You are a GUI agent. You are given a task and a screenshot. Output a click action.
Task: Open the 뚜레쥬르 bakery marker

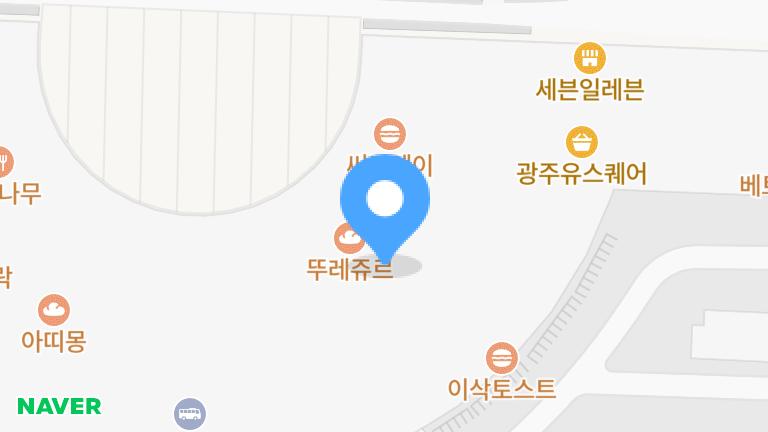pyautogui.click(x=347, y=239)
